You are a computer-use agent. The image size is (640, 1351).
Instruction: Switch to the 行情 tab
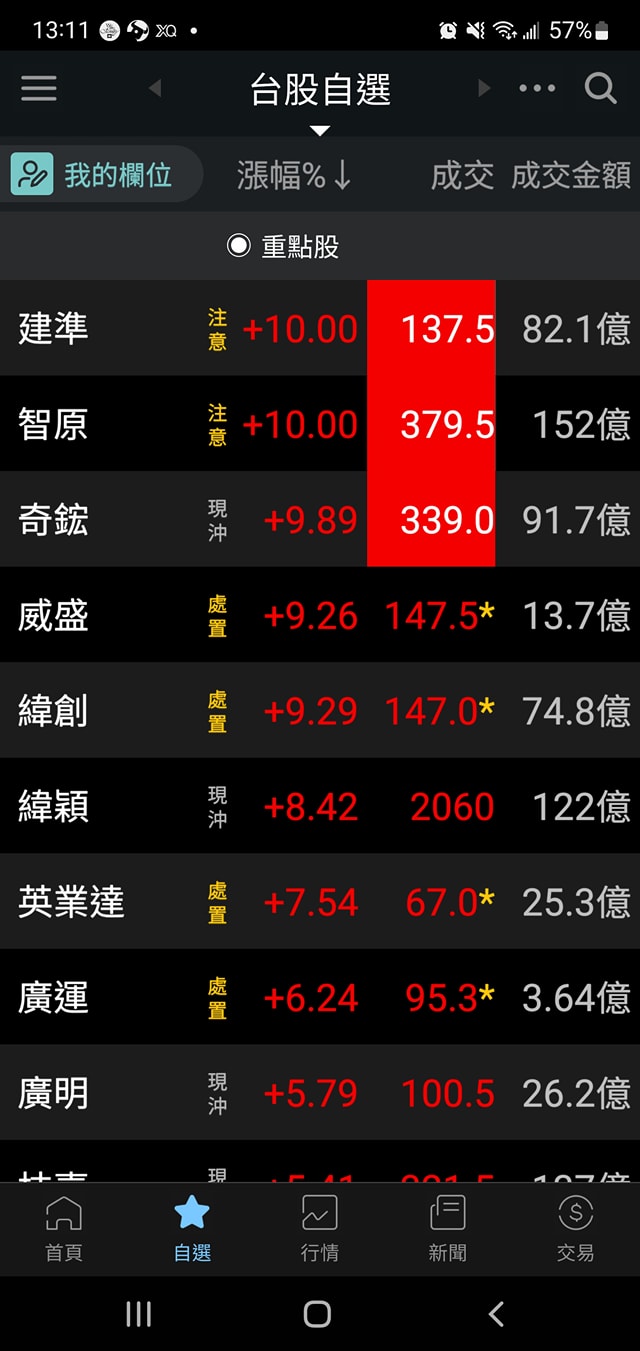click(319, 1229)
